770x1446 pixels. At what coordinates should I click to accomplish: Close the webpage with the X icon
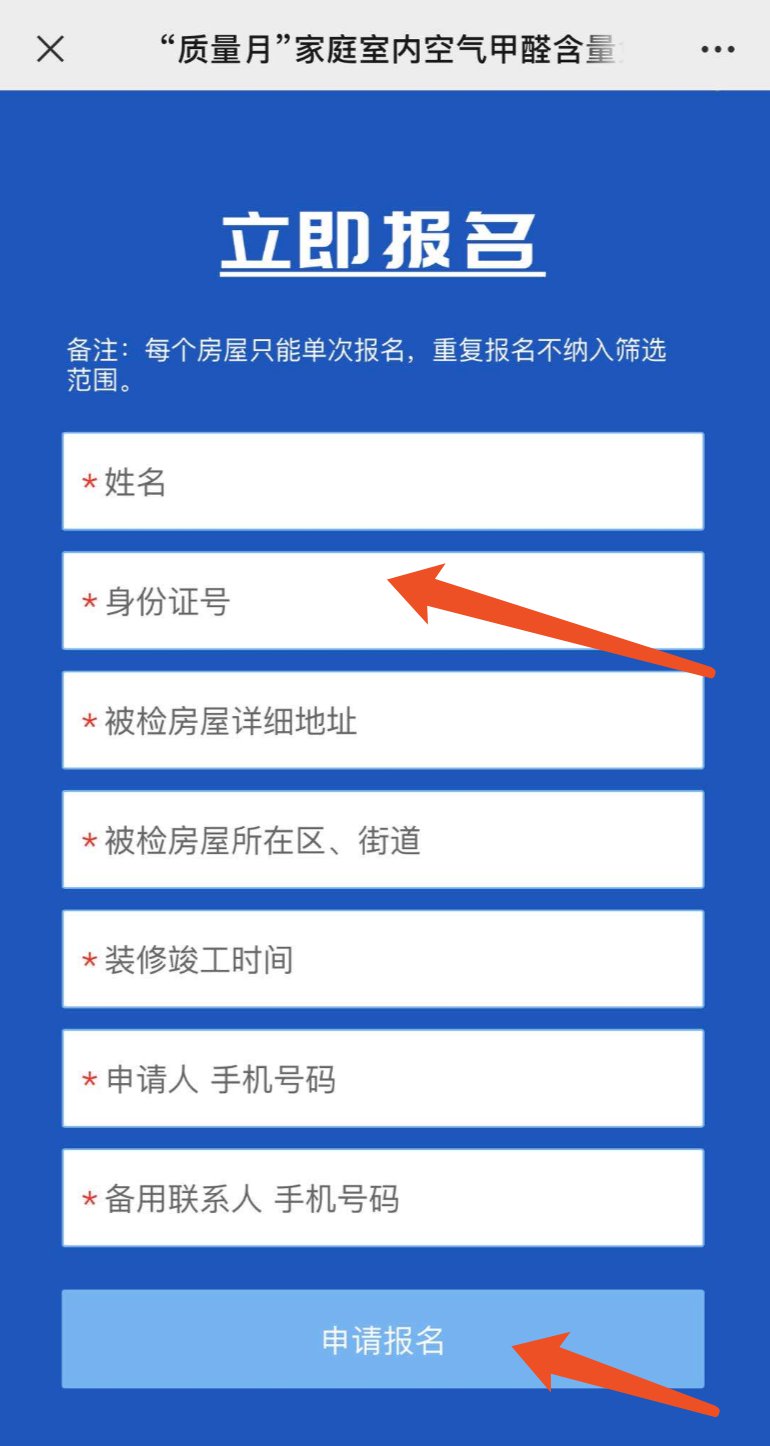(50, 48)
